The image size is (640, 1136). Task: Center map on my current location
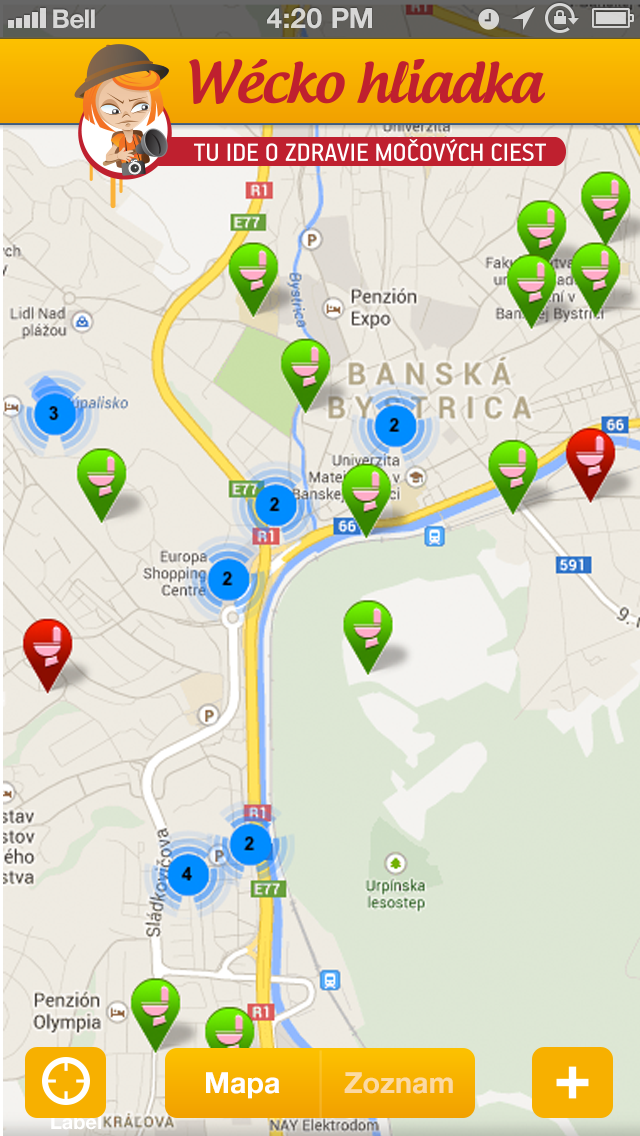[x=66, y=1082]
